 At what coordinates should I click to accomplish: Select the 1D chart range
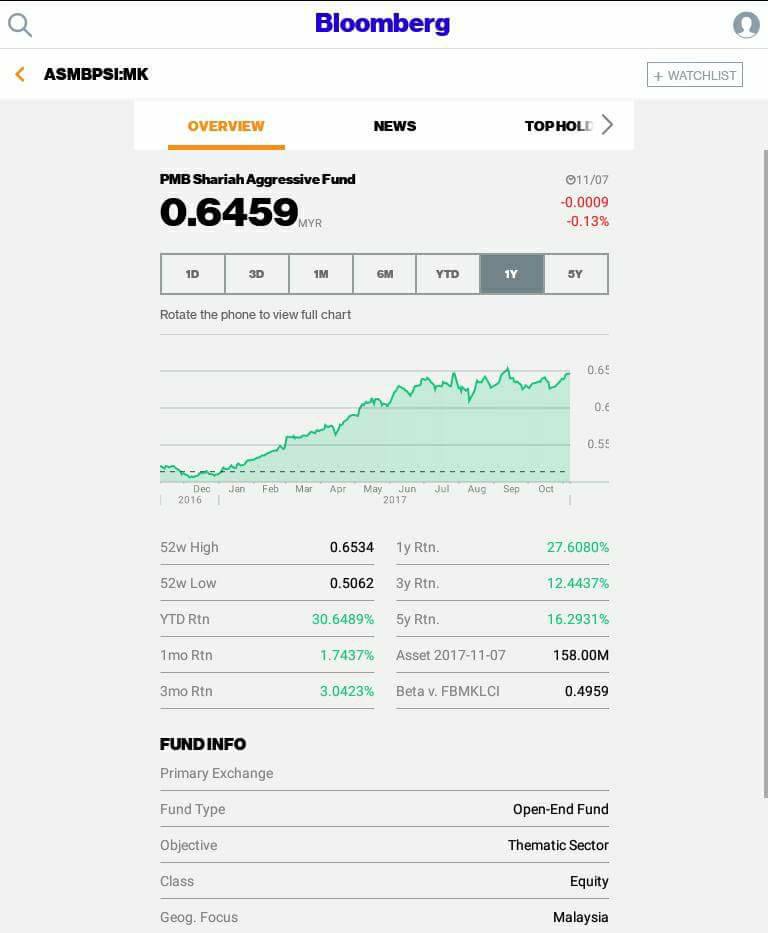coord(192,274)
